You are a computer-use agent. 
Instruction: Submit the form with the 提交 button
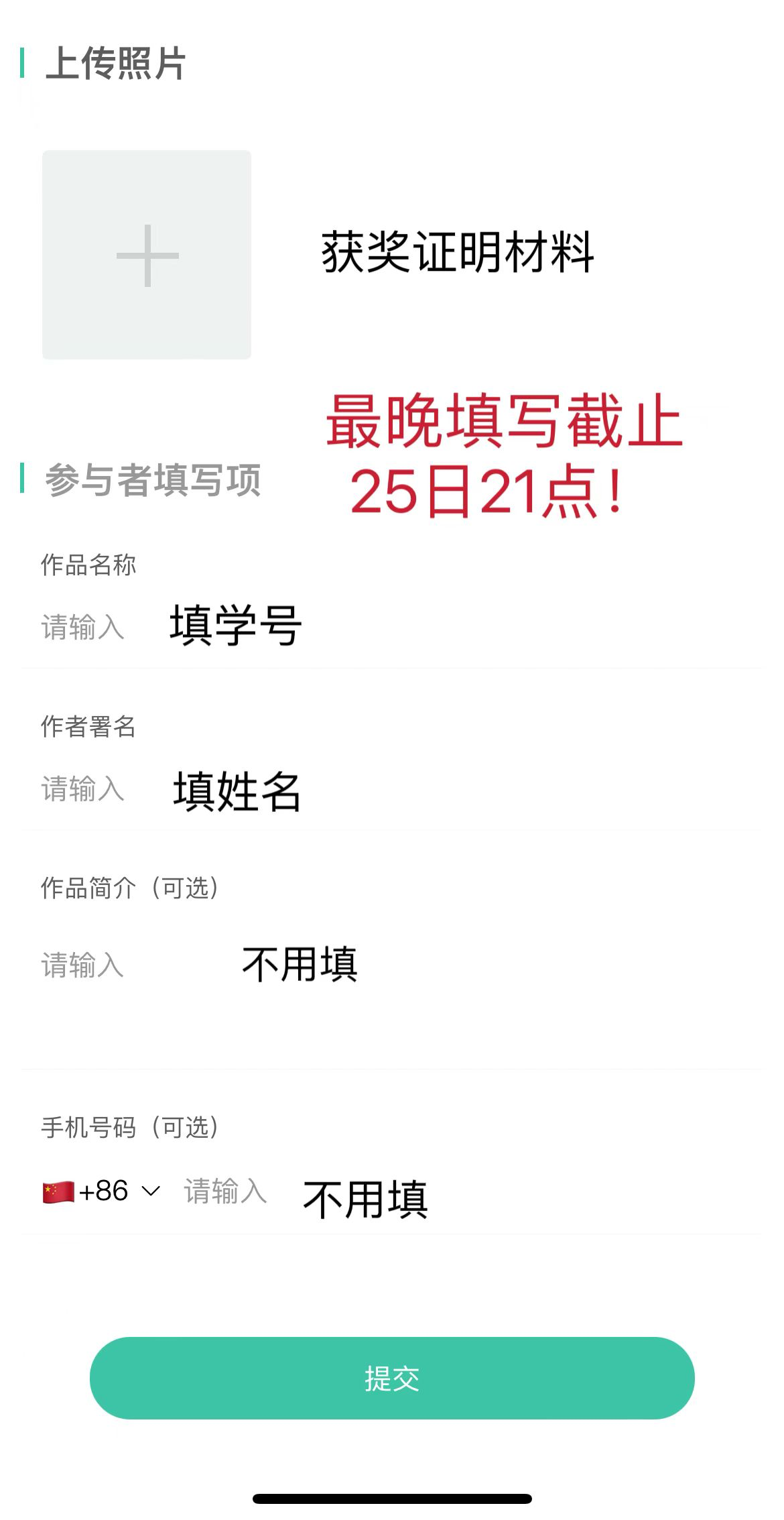392,1378
